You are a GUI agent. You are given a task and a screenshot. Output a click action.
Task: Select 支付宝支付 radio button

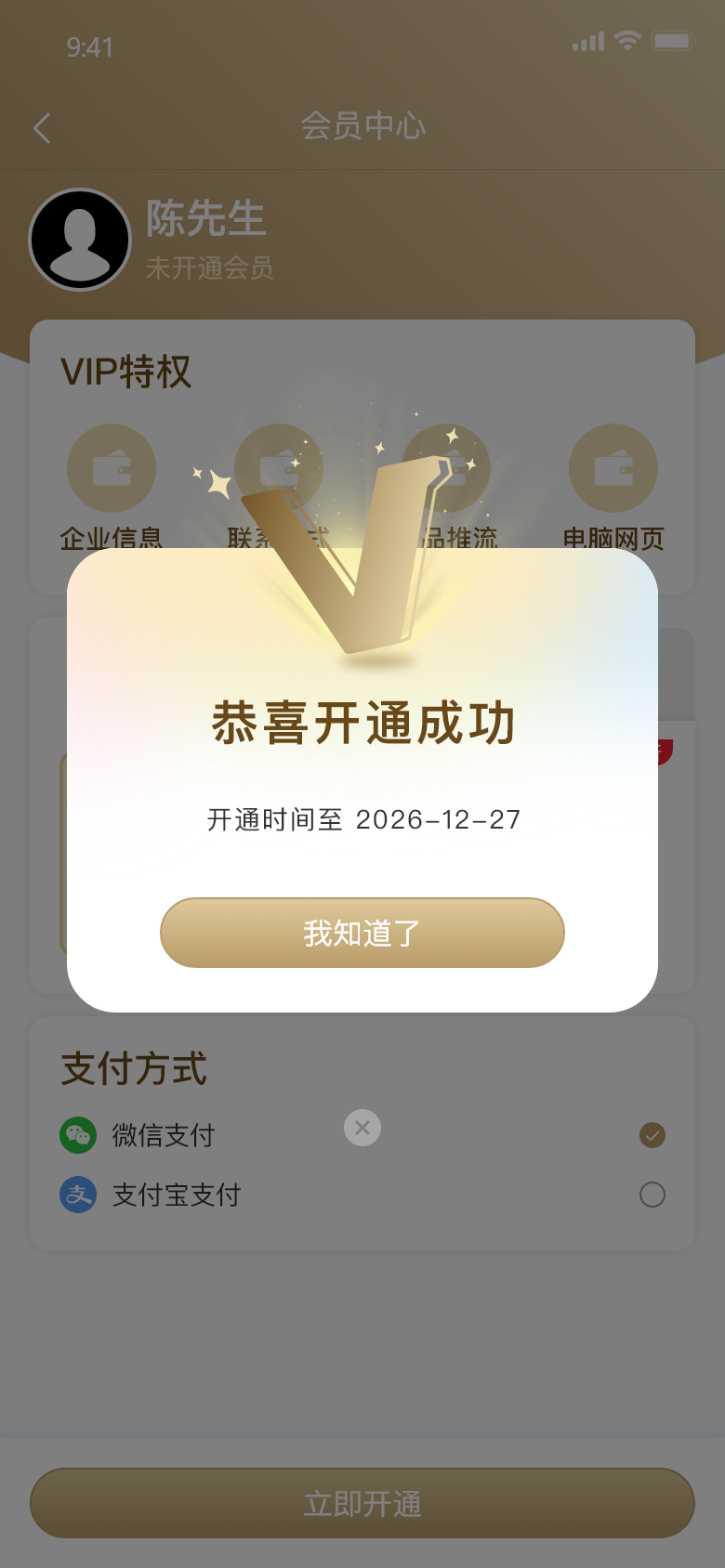click(653, 1195)
